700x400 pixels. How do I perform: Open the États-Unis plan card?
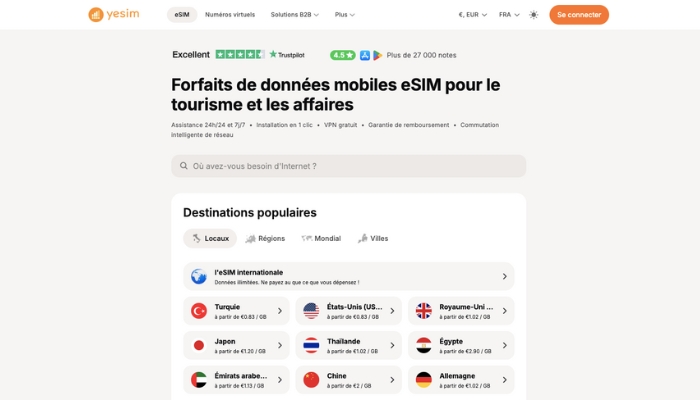(x=348, y=311)
